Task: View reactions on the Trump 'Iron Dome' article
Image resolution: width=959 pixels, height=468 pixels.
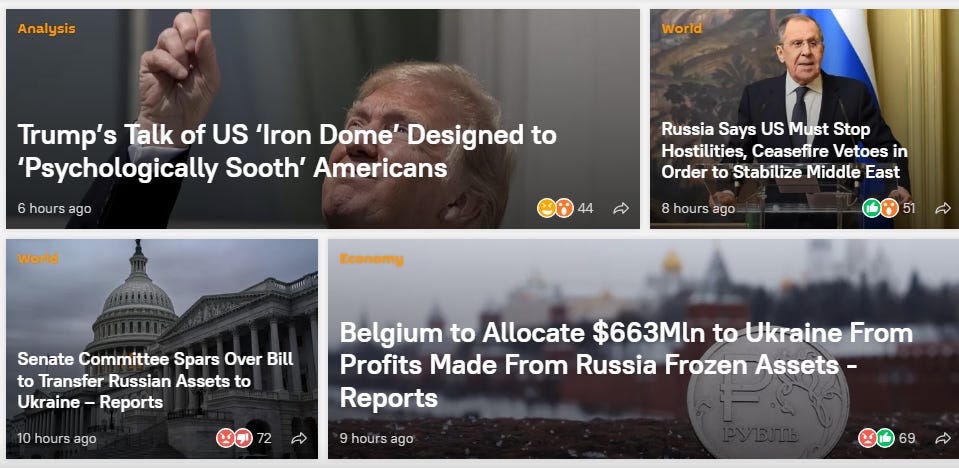Action: (x=565, y=209)
